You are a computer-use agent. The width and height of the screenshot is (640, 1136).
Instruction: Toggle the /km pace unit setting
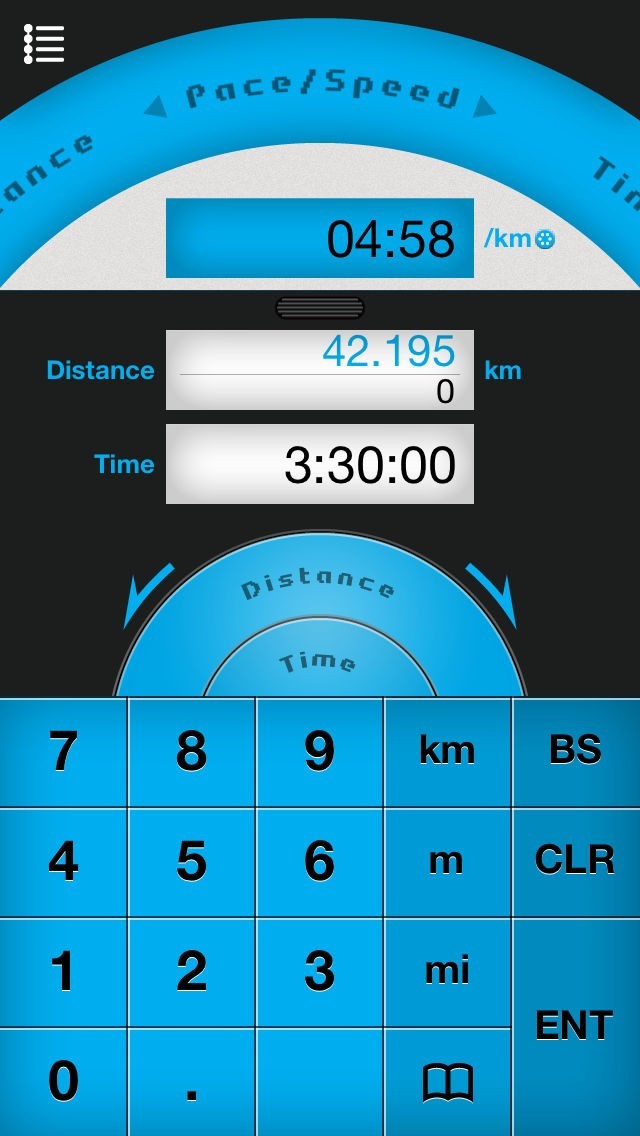click(520, 239)
